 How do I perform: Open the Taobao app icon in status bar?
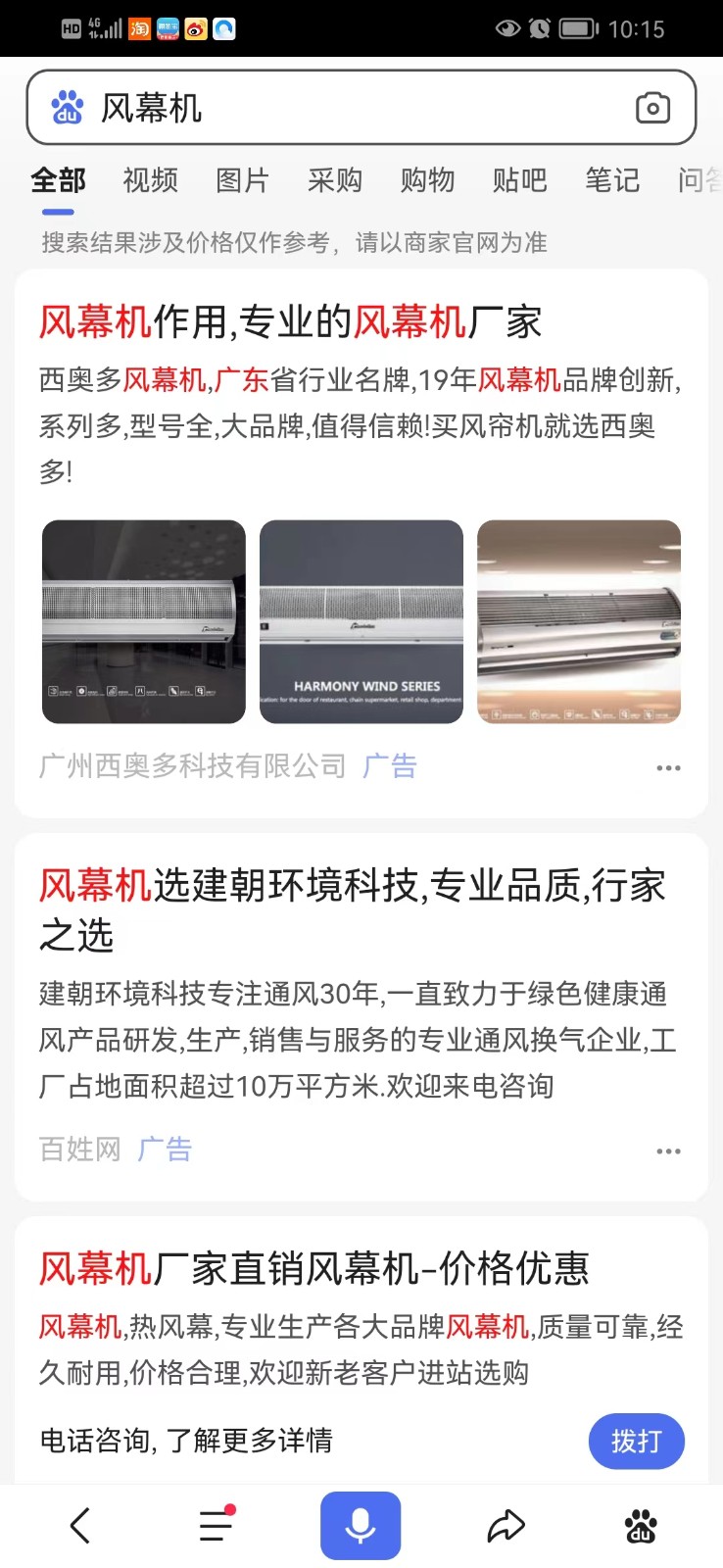[x=140, y=28]
